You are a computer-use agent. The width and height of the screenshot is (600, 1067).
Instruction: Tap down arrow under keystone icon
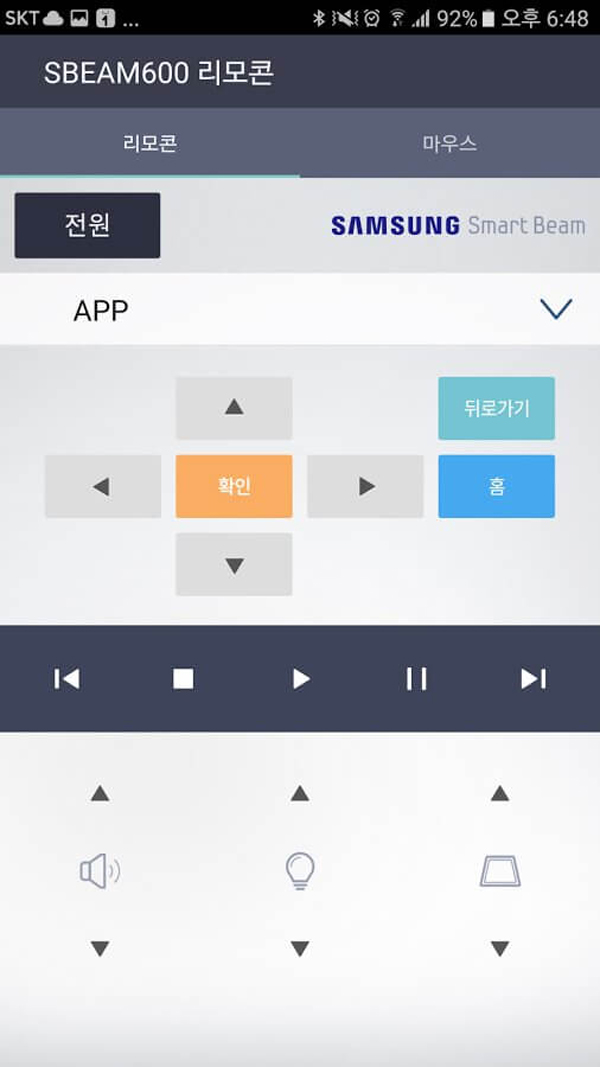[500, 949]
